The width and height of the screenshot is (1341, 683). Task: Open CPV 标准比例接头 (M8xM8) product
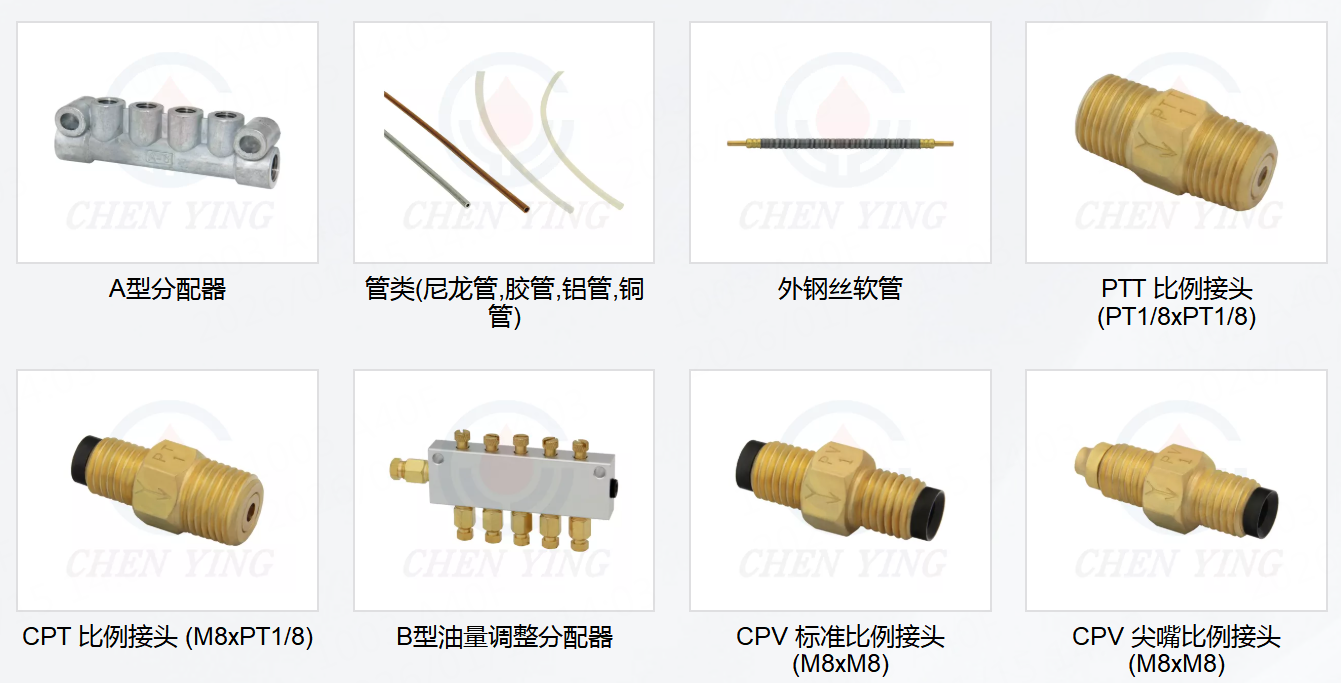(840, 491)
